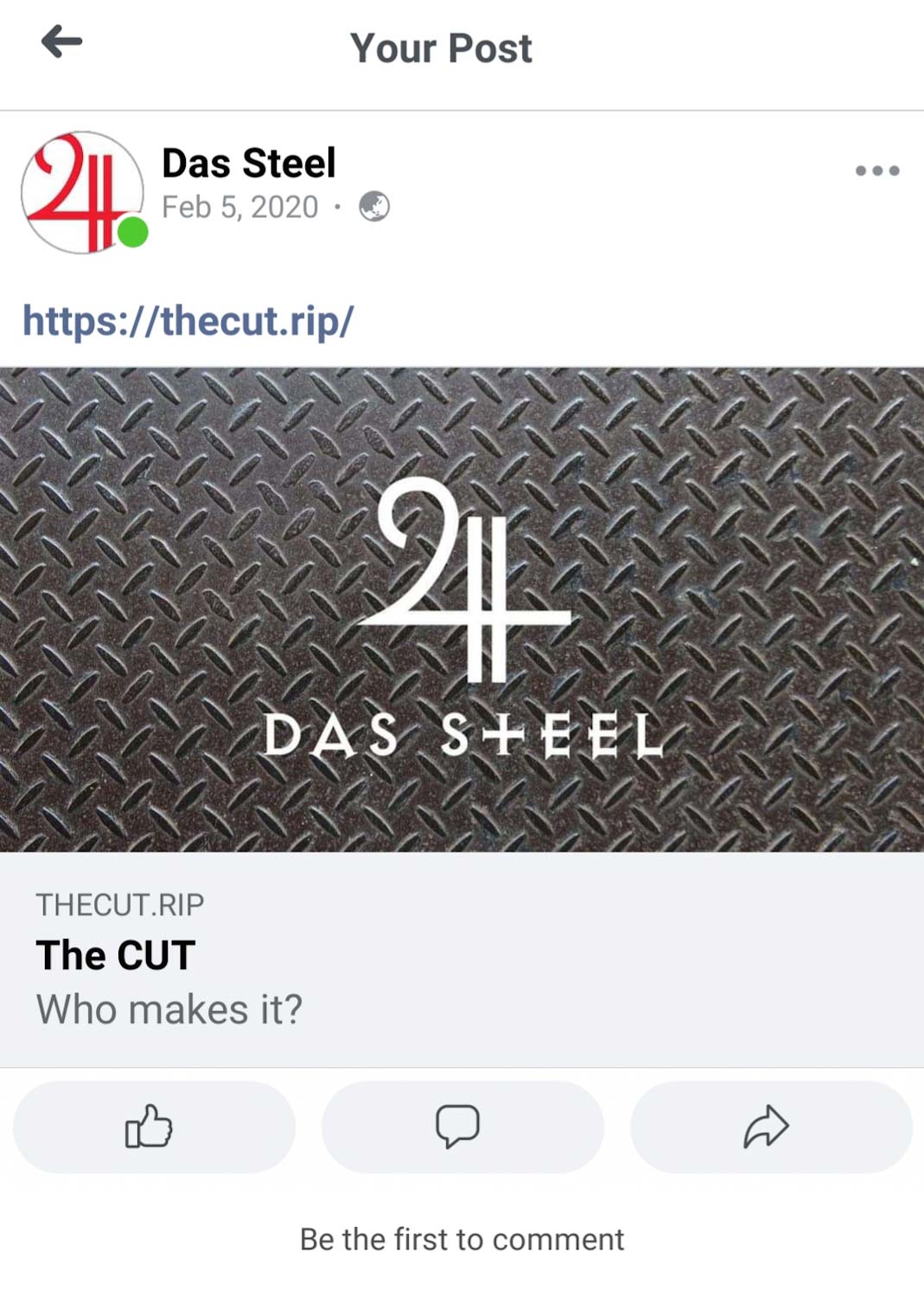Screen dimensions: 924x1297
Task: Open Das Steel profile picture
Action: pyautogui.click(x=82, y=192)
